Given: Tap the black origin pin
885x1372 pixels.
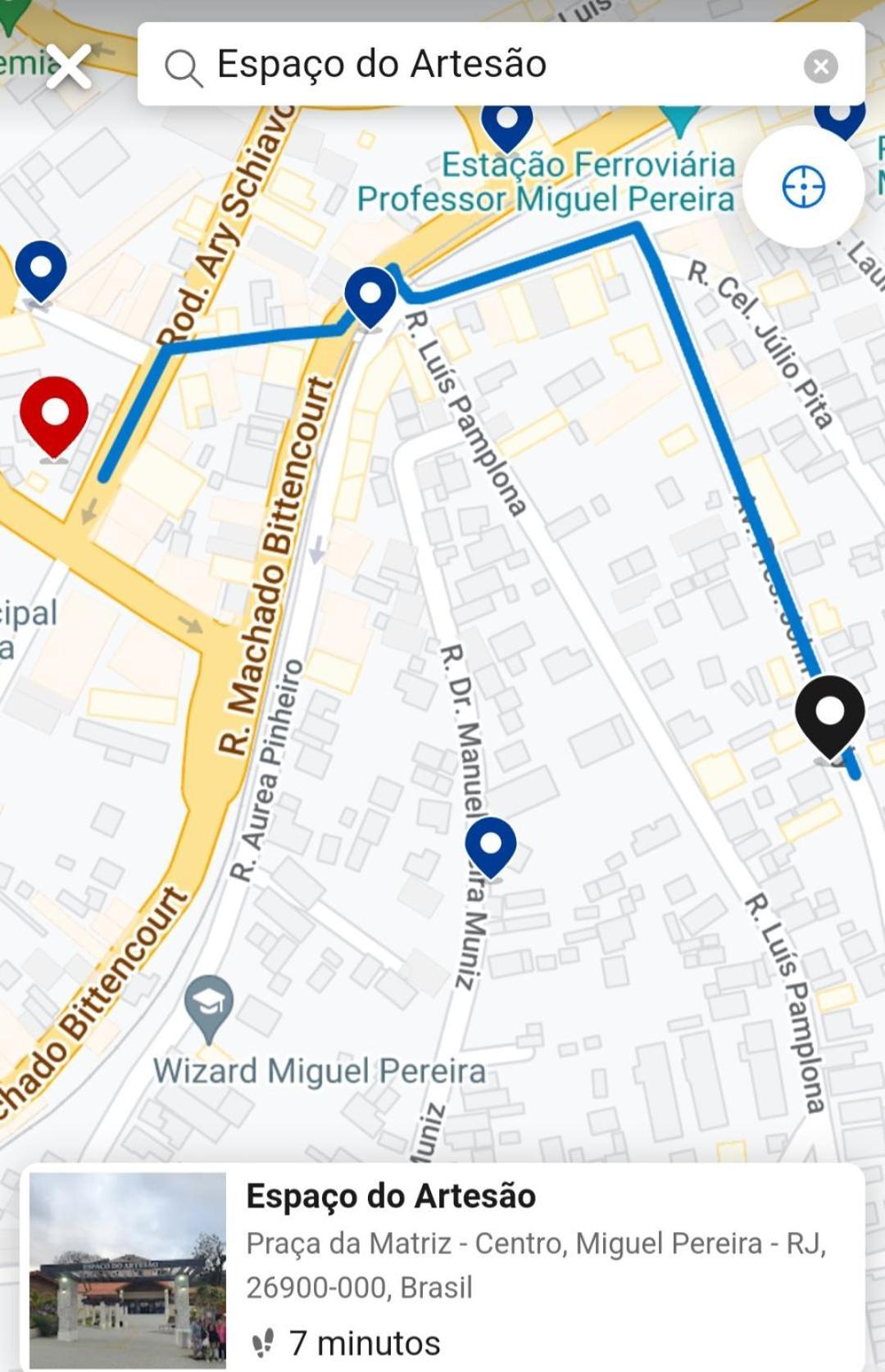Looking at the screenshot, I should point(829,714).
